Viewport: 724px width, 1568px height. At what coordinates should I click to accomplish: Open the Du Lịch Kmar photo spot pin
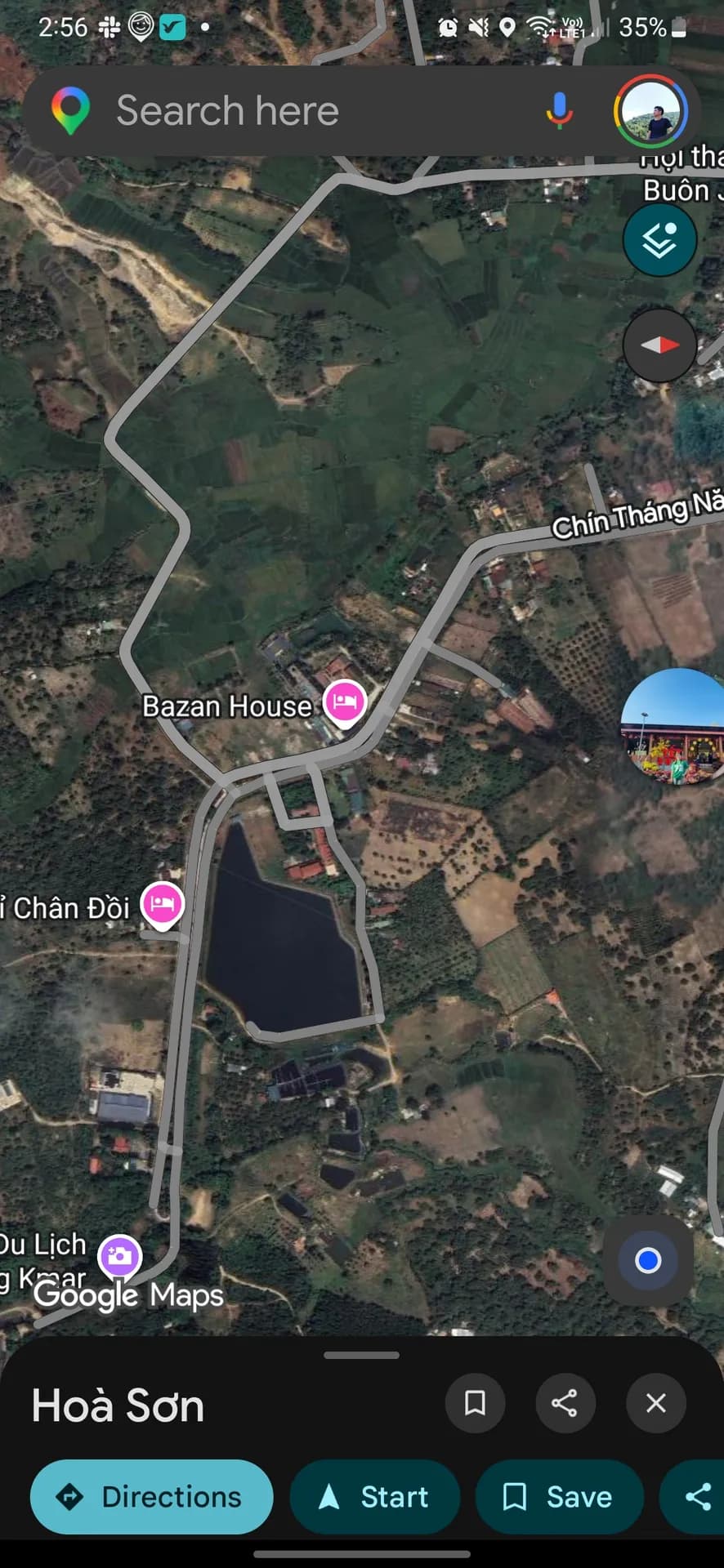point(118,1257)
